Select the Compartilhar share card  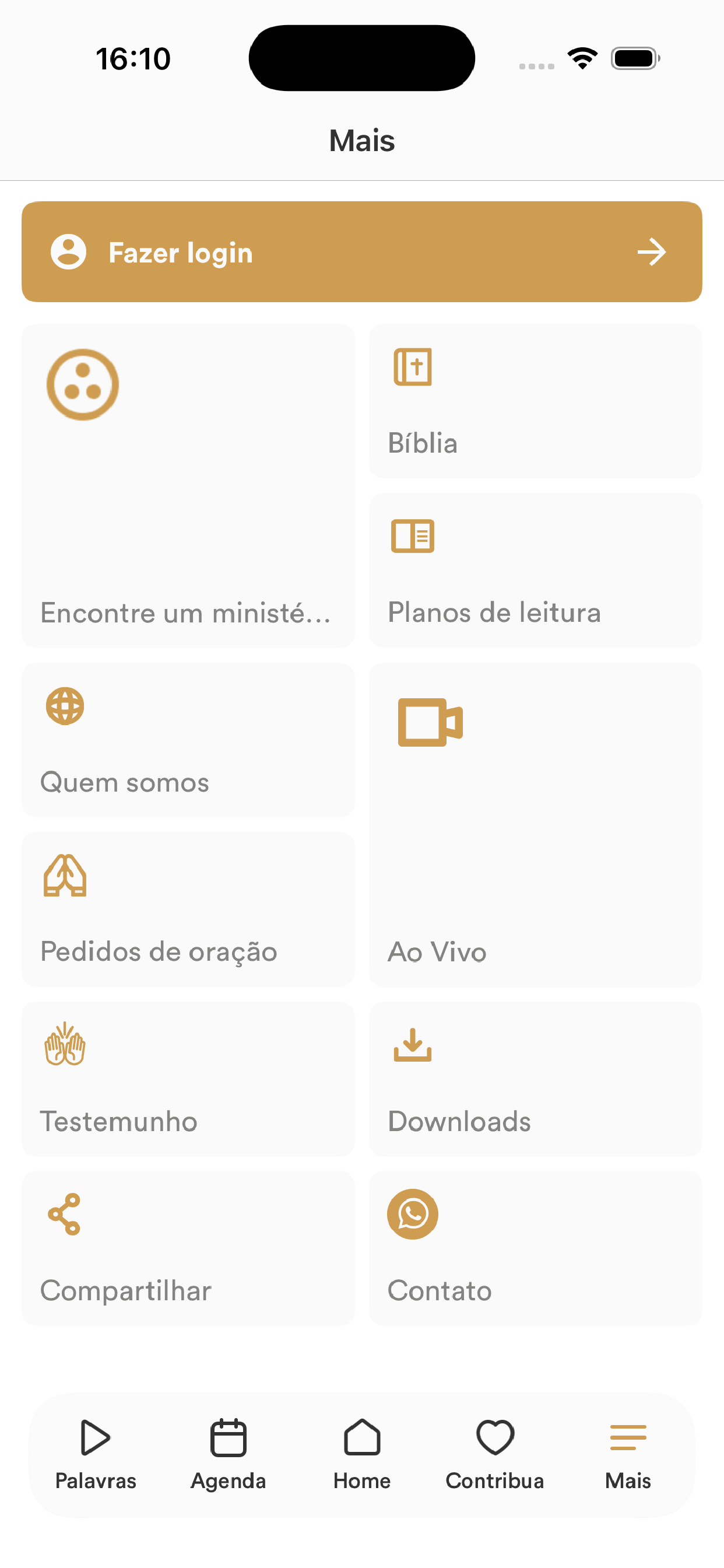(188, 1248)
